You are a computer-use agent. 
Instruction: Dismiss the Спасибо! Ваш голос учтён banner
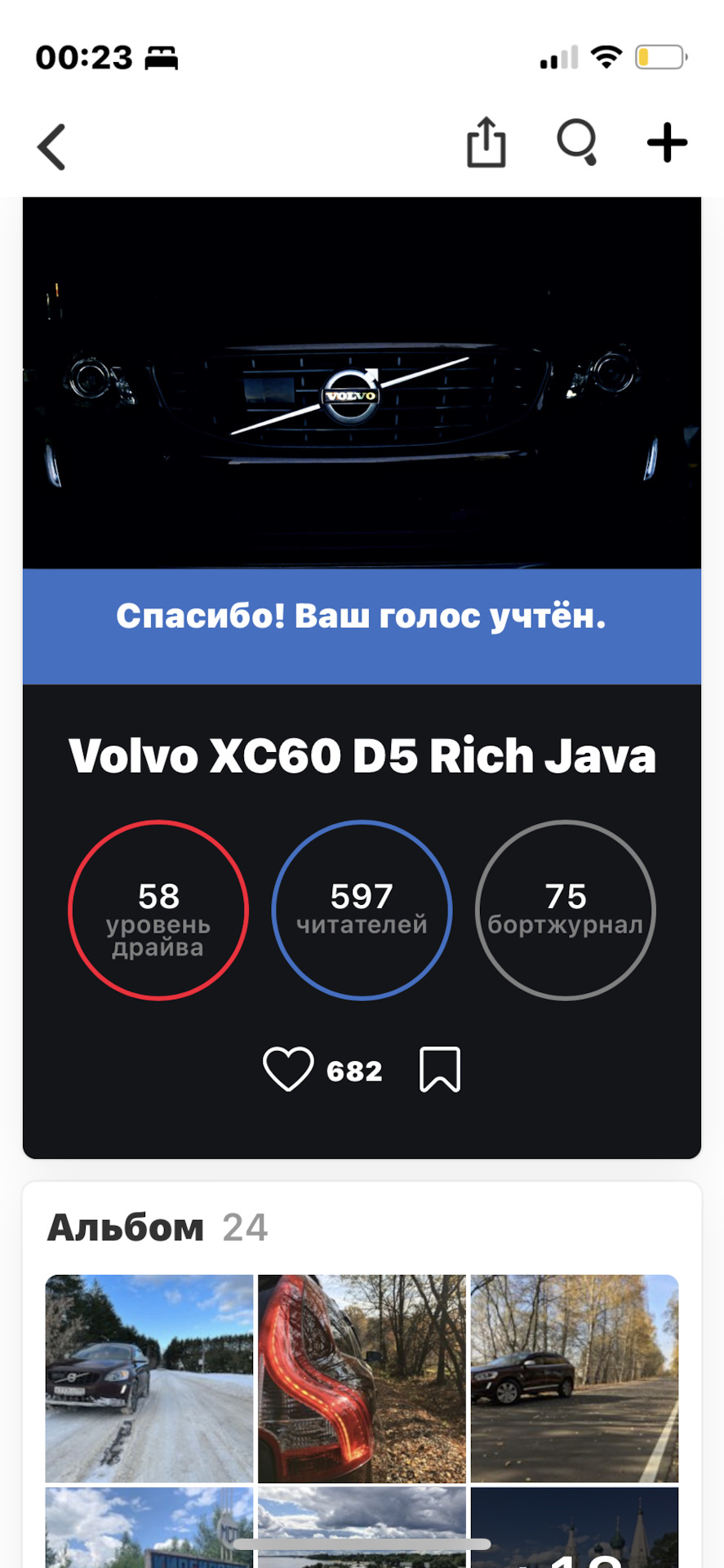(362, 618)
